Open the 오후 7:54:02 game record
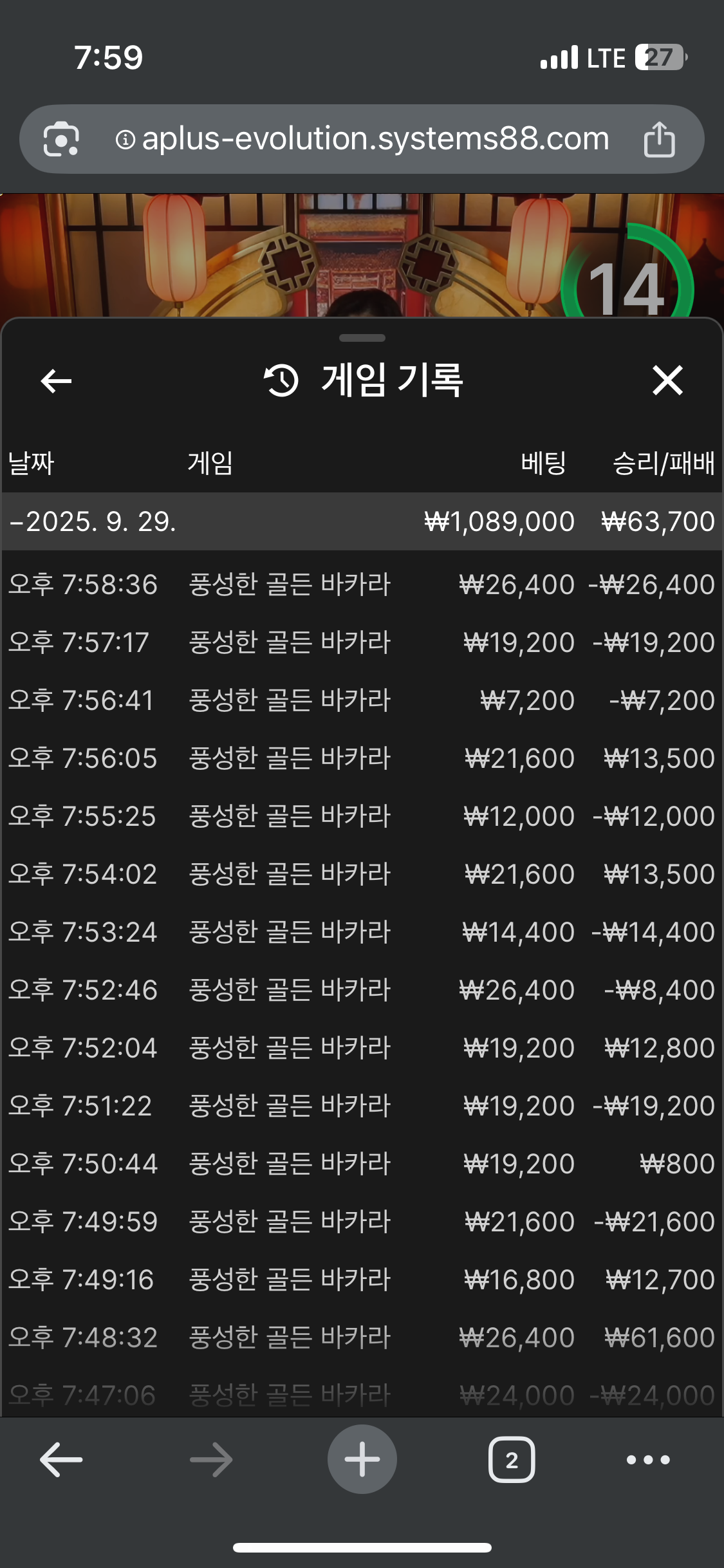Image resolution: width=724 pixels, height=1568 pixels. click(362, 874)
